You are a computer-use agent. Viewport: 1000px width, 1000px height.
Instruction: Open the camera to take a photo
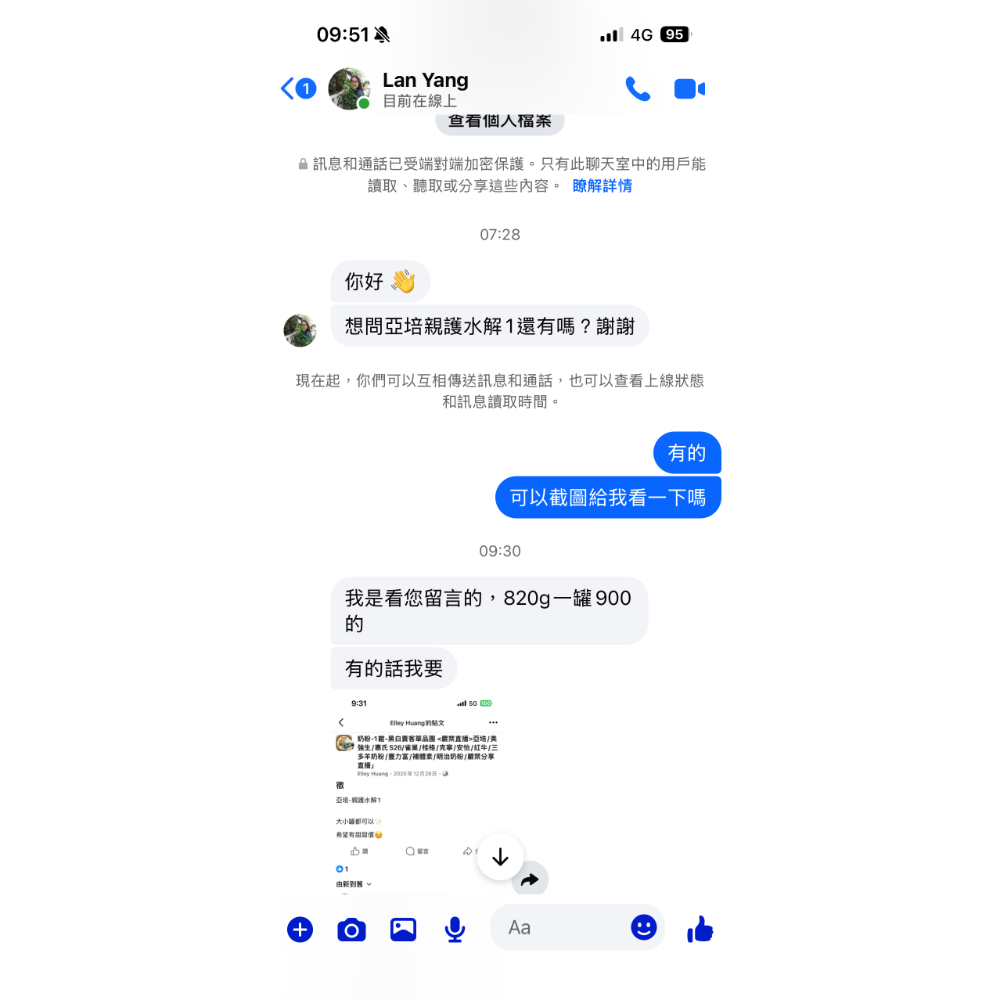pos(351,930)
